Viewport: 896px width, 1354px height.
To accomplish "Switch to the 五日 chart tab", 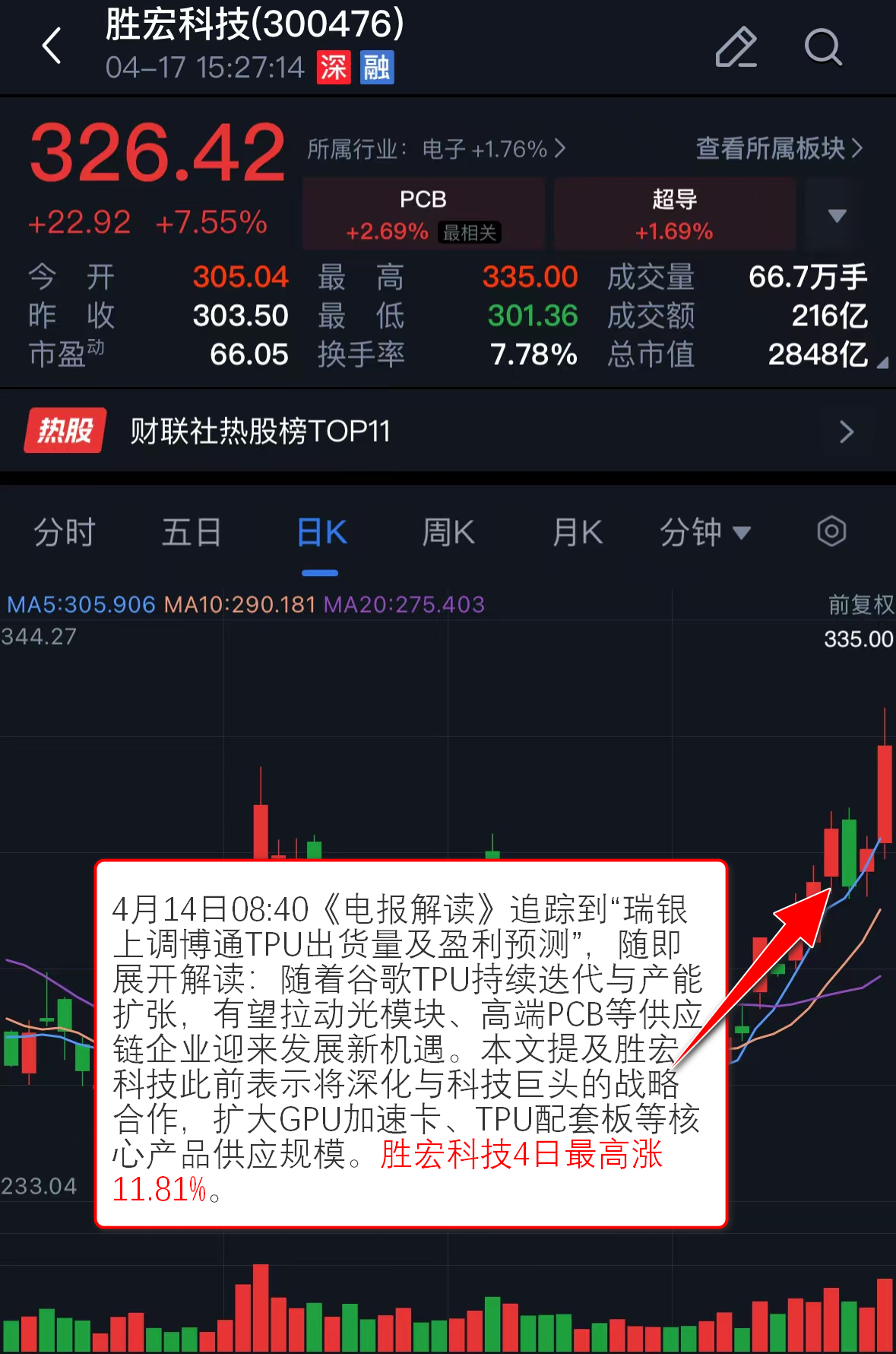I will 192,532.
